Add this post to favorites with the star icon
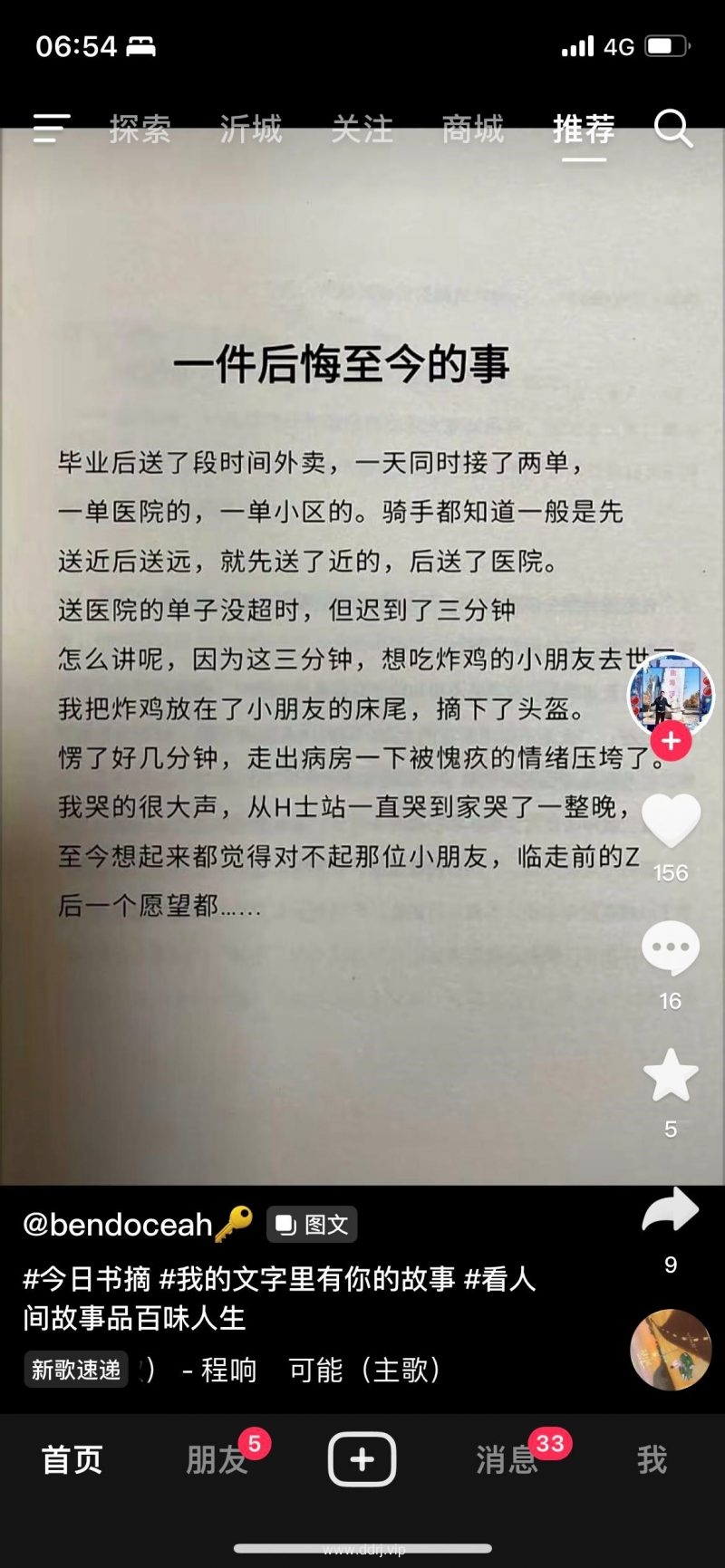The image size is (725, 1568). (x=671, y=1076)
